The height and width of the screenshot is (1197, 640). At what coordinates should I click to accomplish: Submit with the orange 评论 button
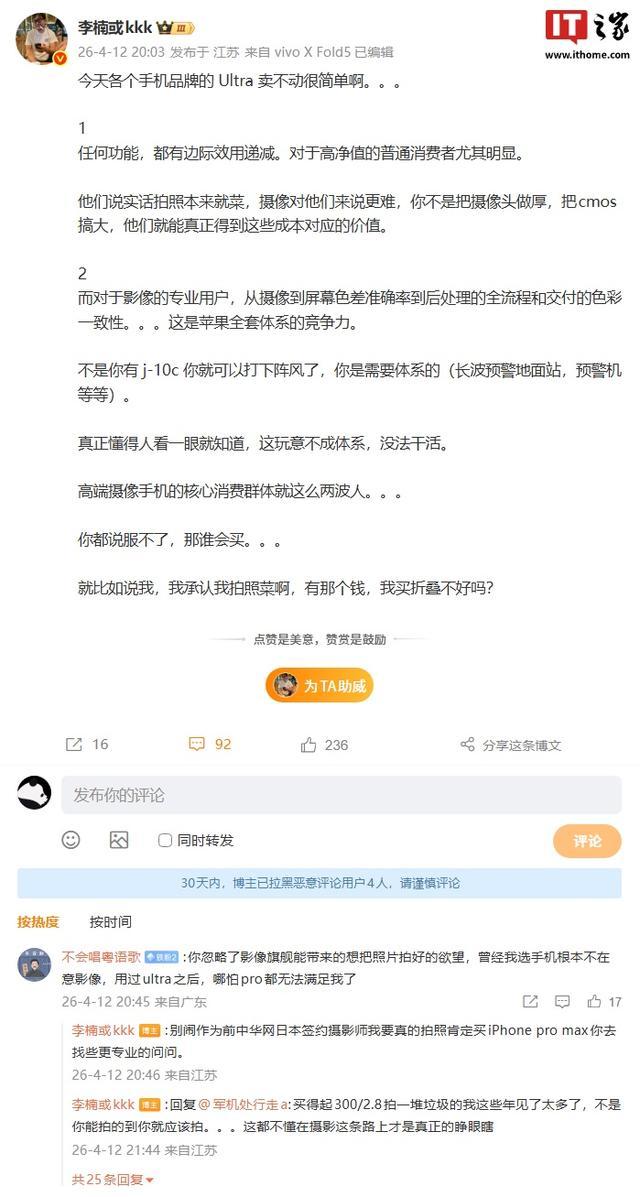pyautogui.click(x=587, y=841)
